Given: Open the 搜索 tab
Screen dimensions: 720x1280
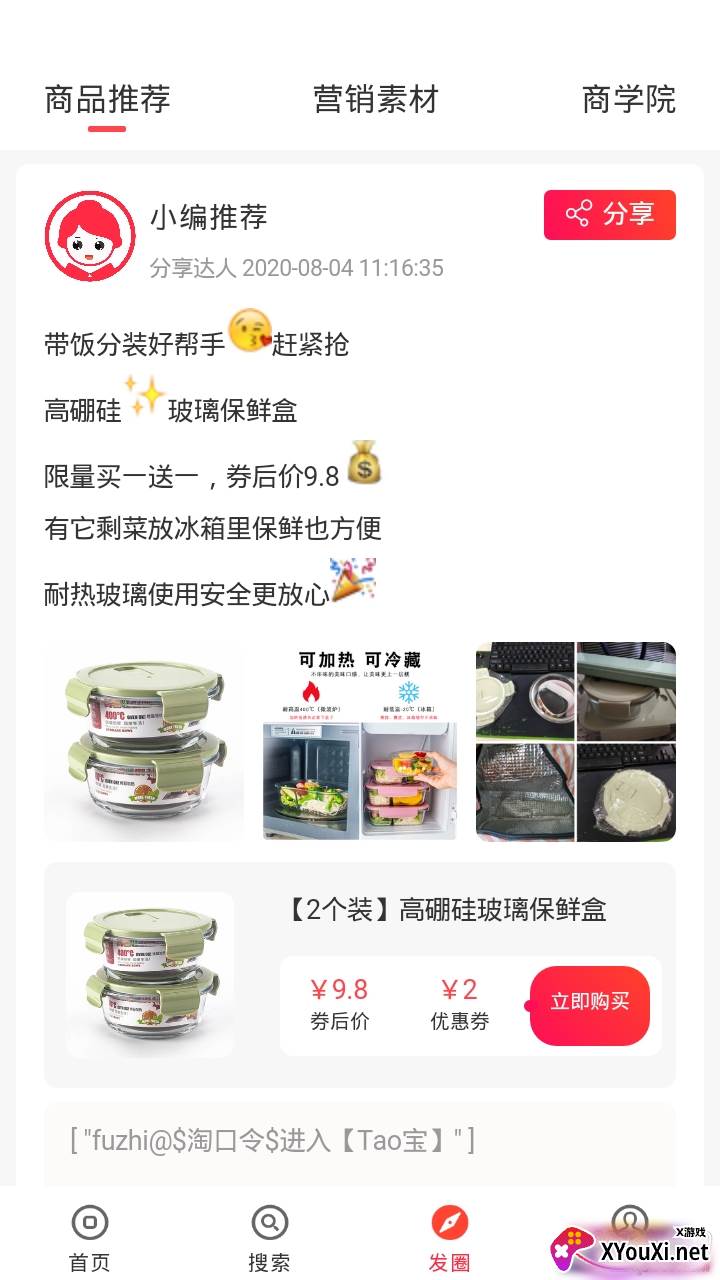Looking at the screenshot, I should pos(269,1238).
